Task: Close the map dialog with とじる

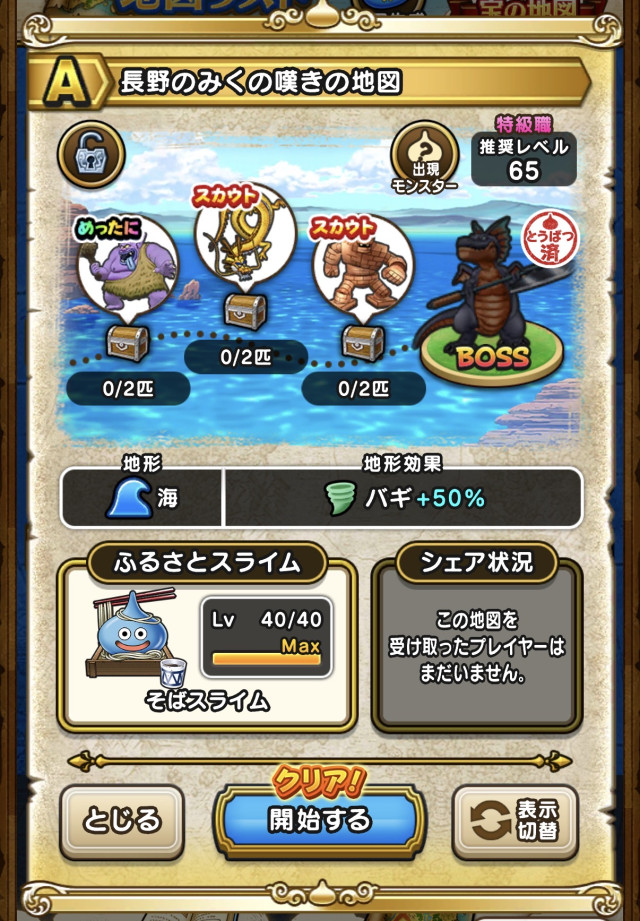Action: click(122, 821)
